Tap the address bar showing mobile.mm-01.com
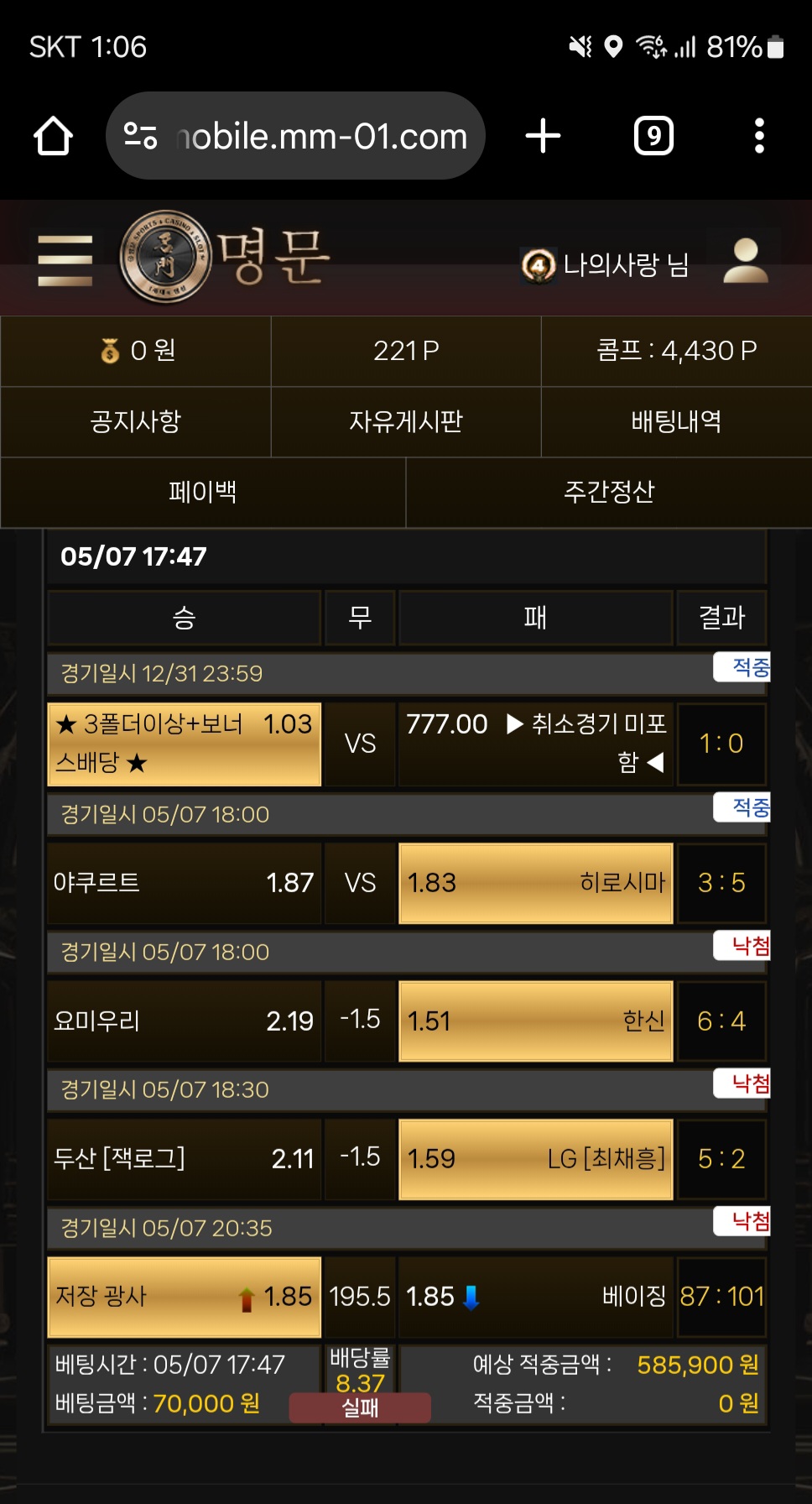The image size is (812, 1504). tap(295, 136)
